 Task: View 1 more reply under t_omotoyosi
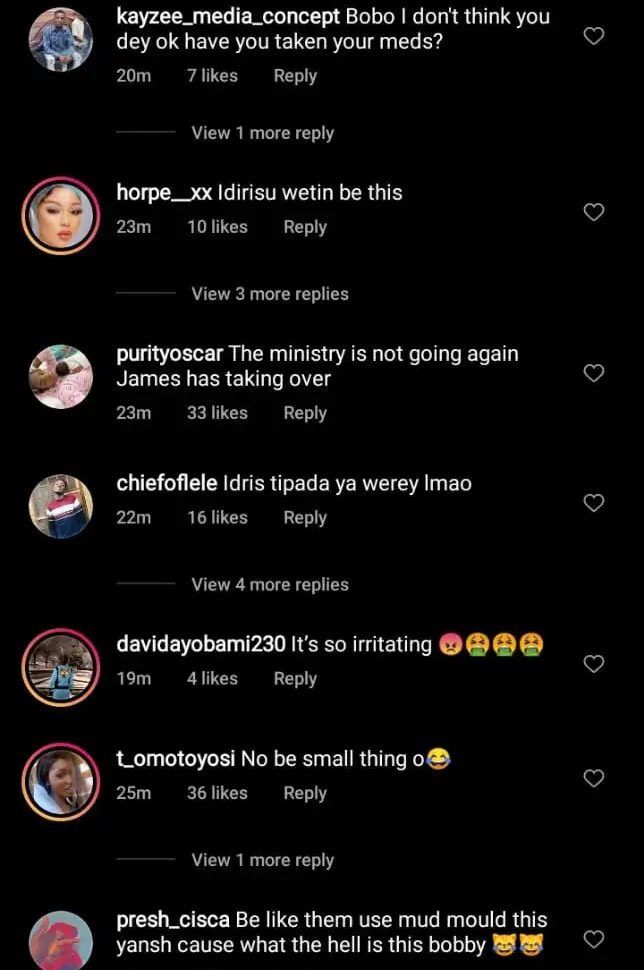pyautogui.click(x=262, y=860)
